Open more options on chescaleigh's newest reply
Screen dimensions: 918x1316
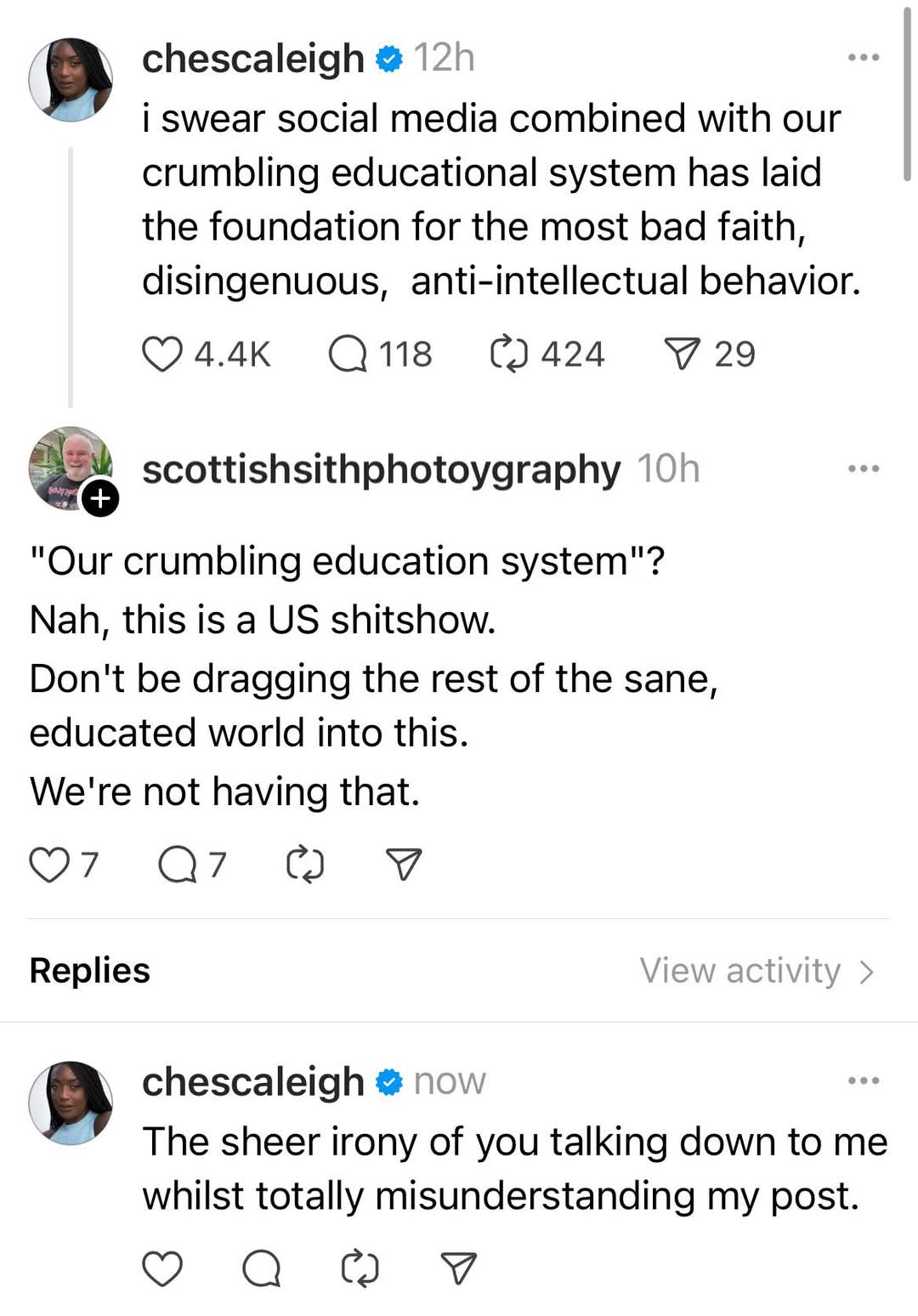(862, 1079)
